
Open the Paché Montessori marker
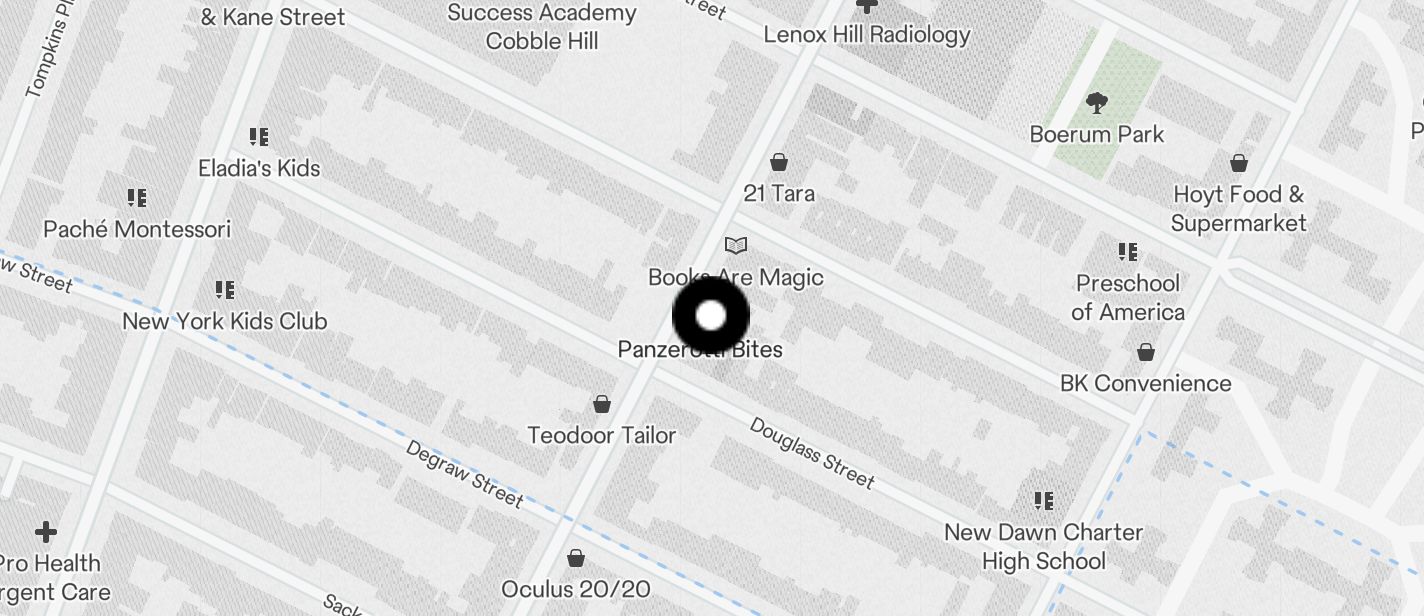137,199
